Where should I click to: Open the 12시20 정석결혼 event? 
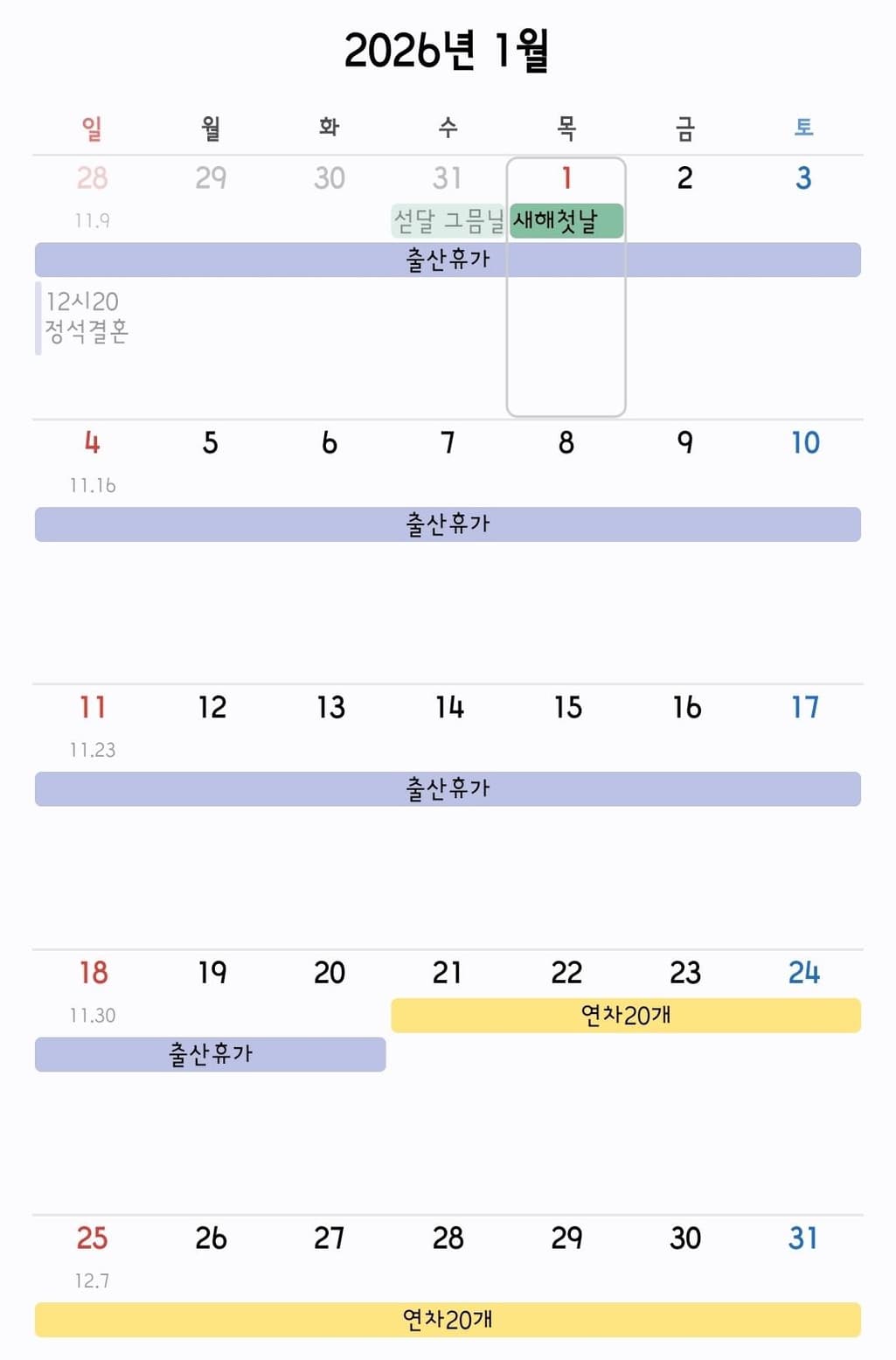pyautogui.click(x=86, y=316)
